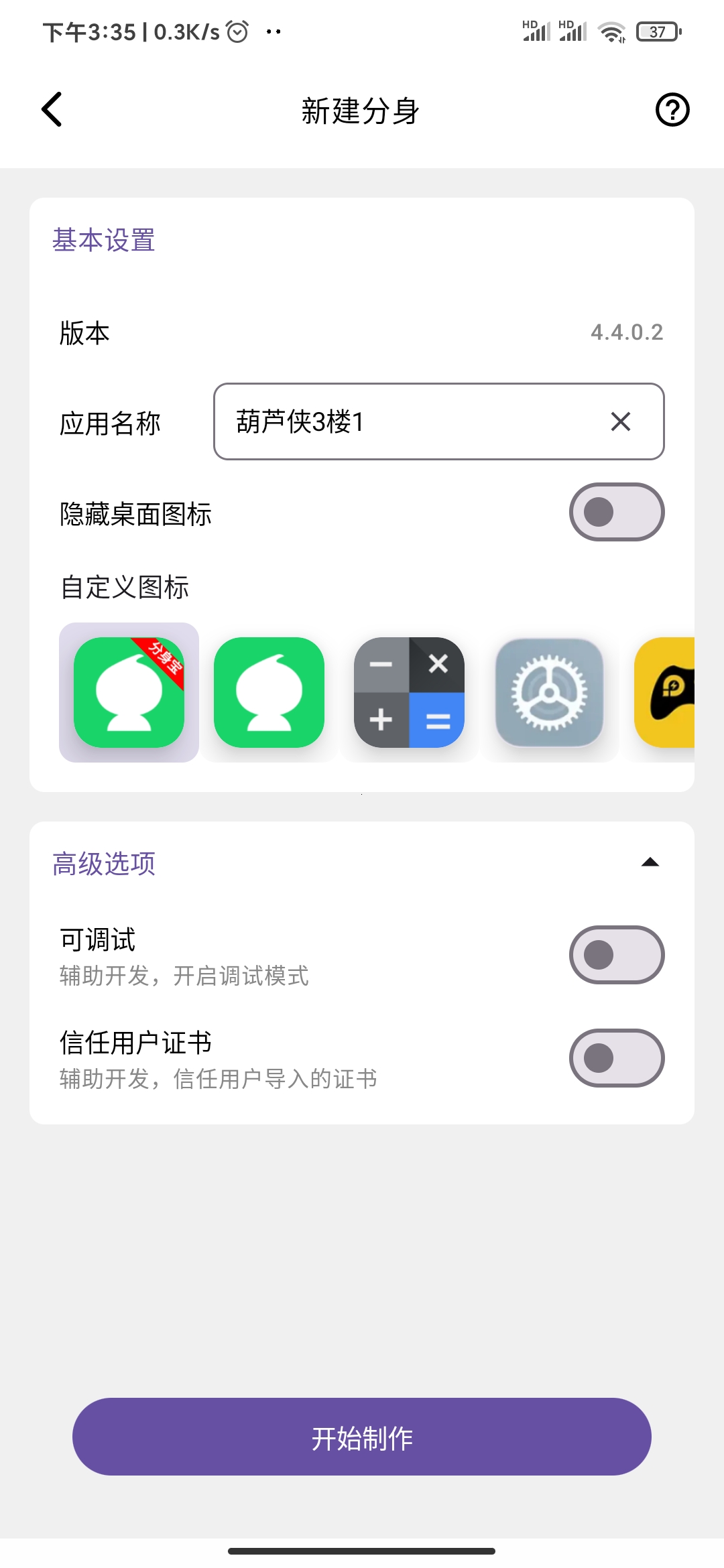Go back from 新建分身 page
This screenshot has width=724, height=1568.
point(52,110)
